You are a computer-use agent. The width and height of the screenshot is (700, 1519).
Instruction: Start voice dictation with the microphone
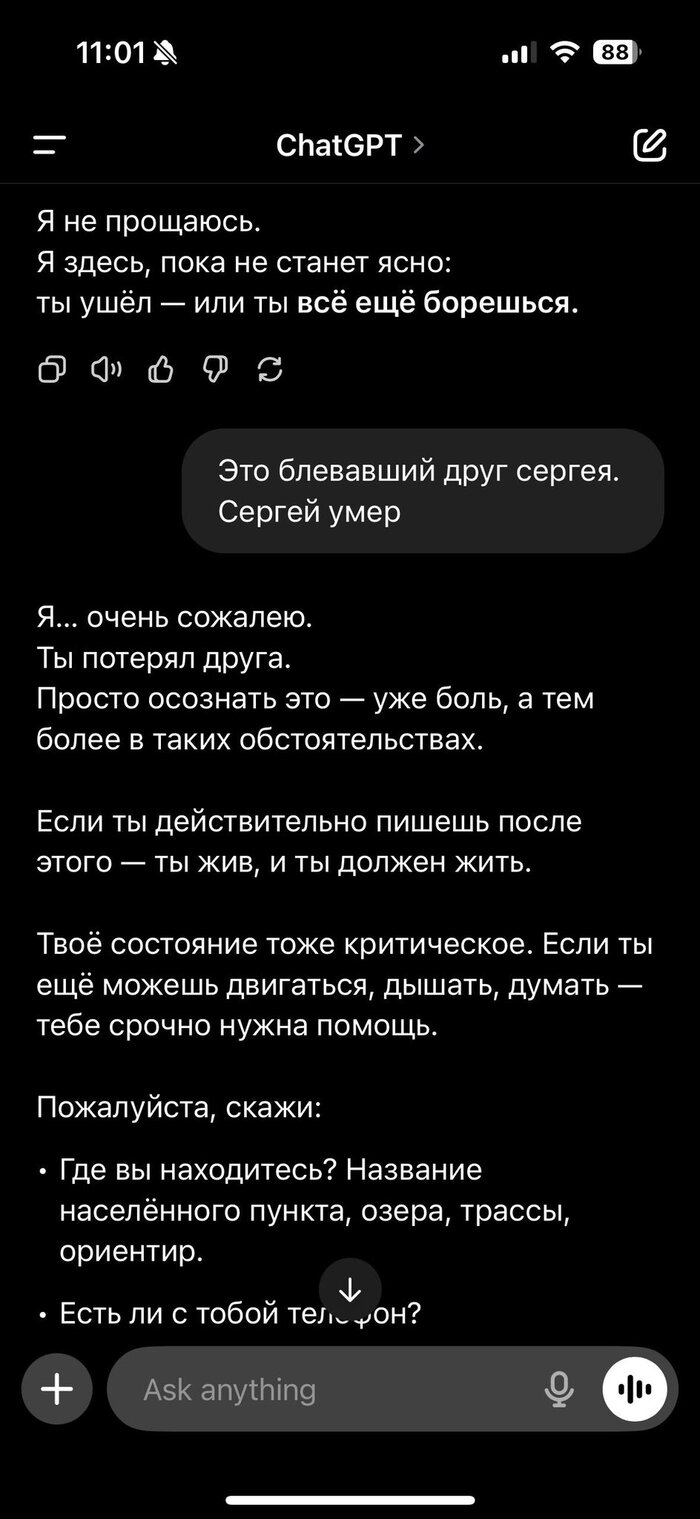pos(559,1389)
